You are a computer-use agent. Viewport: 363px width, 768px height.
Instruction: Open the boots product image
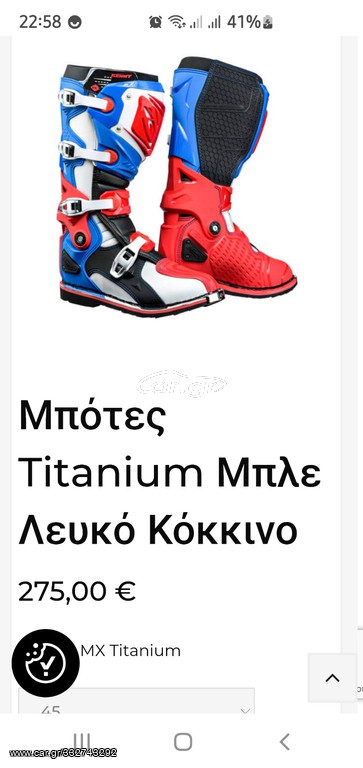(x=177, y=187)
